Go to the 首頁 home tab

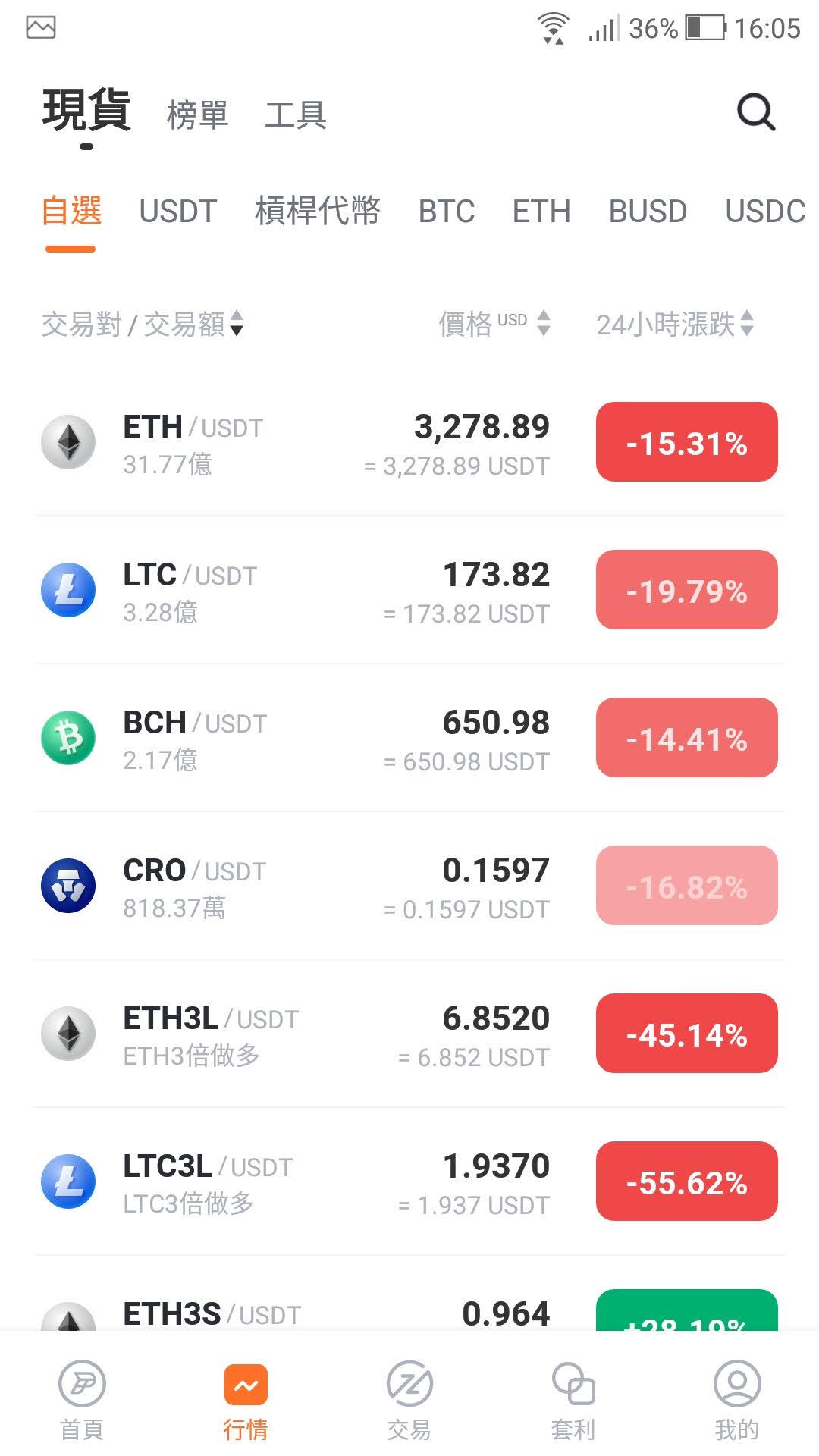pos(82,1400)
